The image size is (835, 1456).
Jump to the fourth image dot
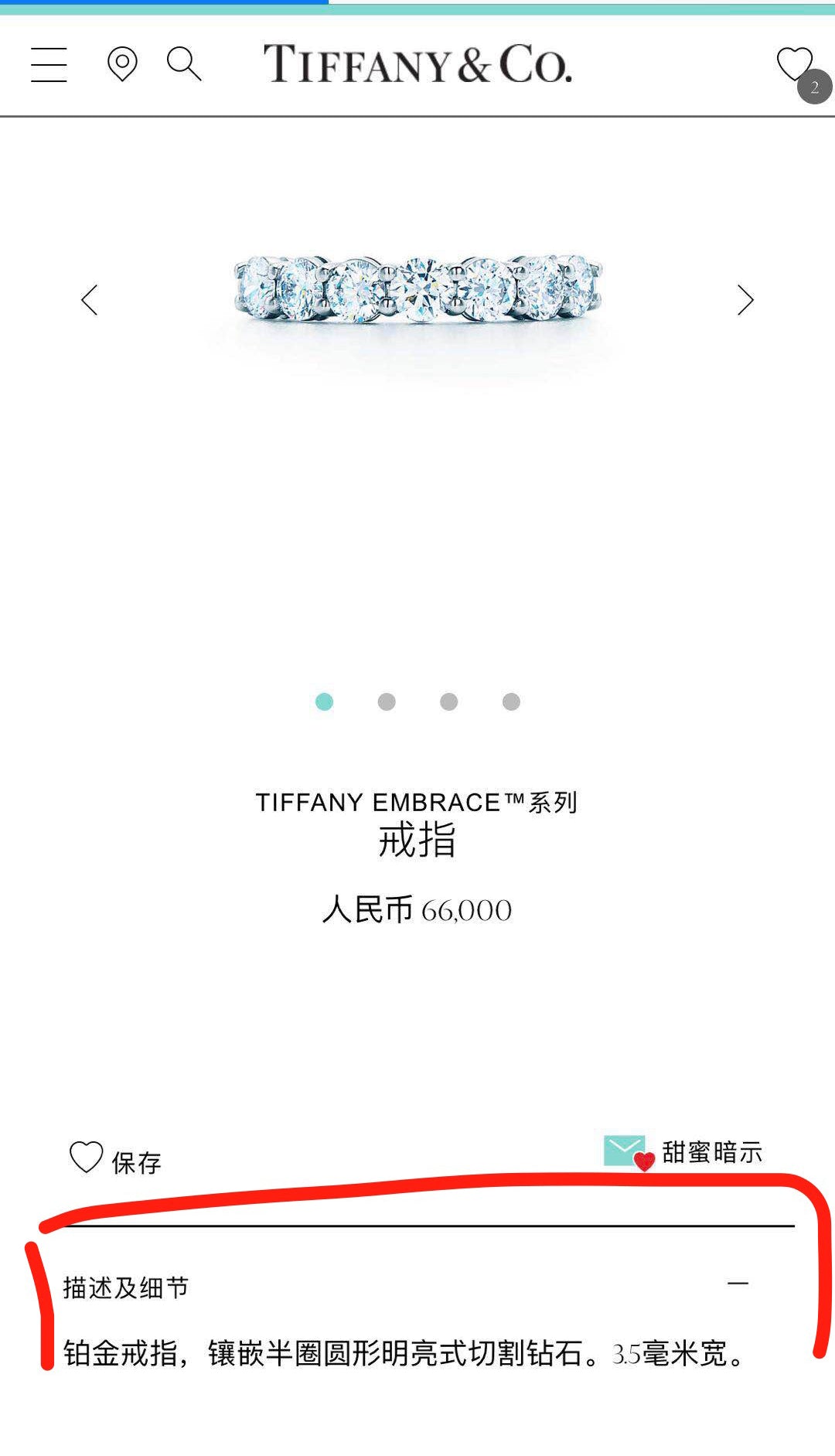tap(511, 701)
